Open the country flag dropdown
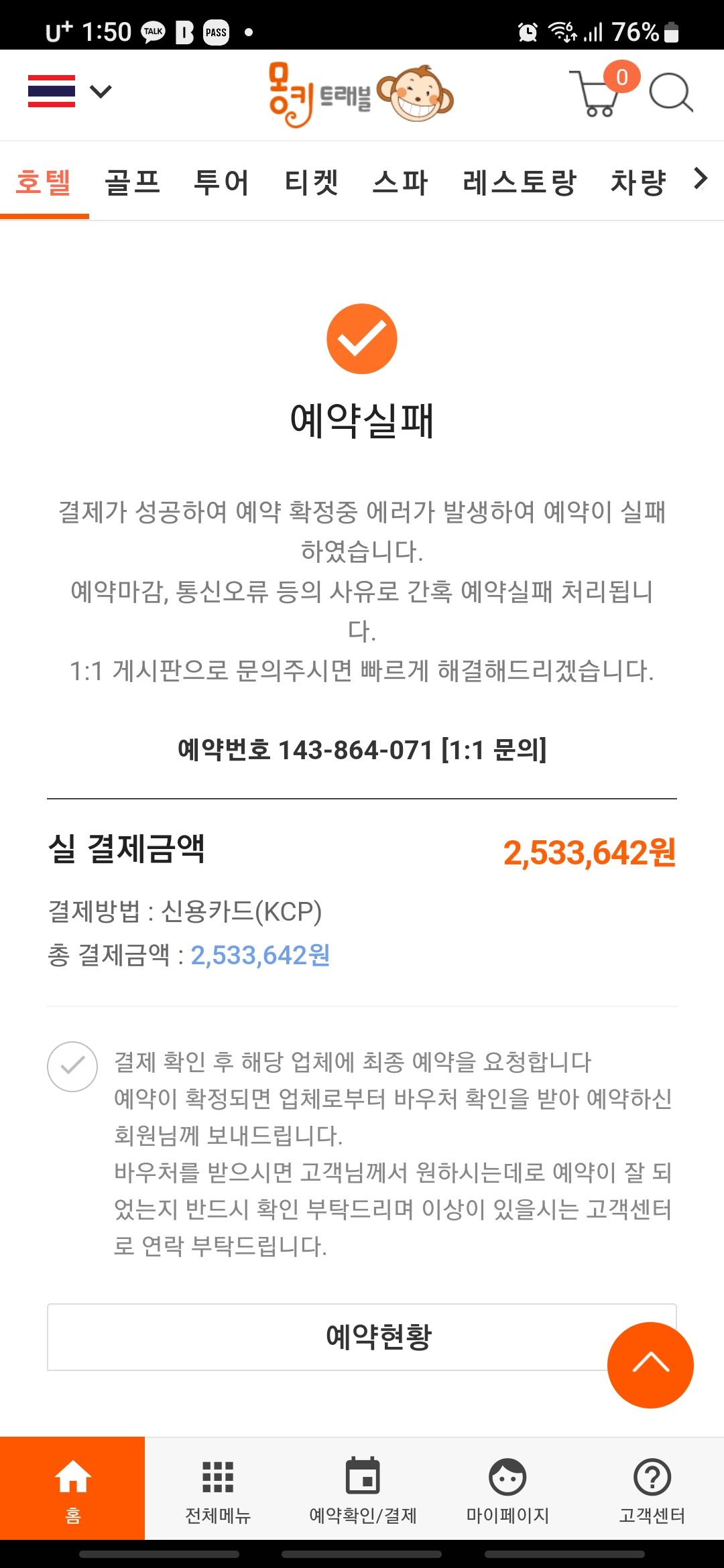The width and height of the screenshot is (724, 1568). [70, 91]
